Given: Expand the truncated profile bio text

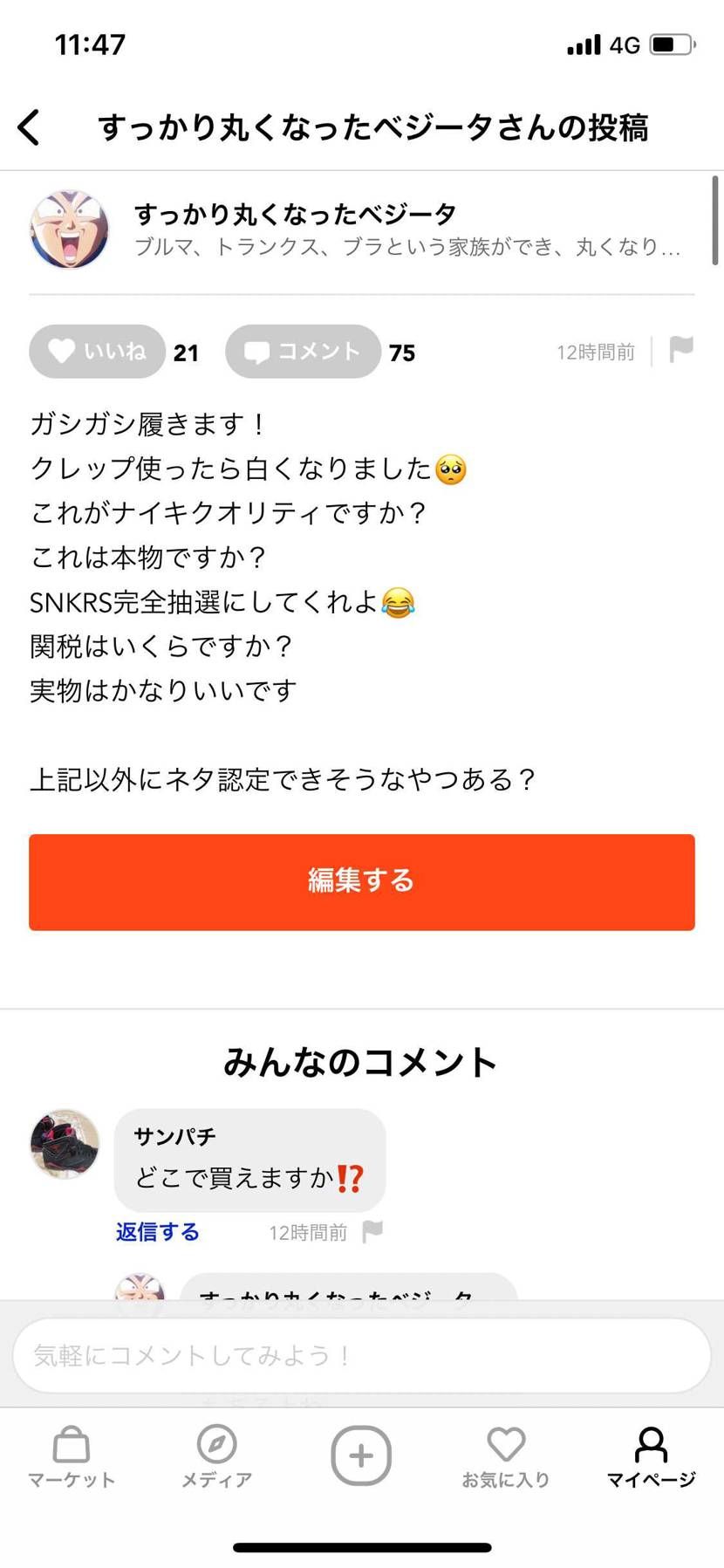Looking at the screenshot, I should tap(406, 247).
